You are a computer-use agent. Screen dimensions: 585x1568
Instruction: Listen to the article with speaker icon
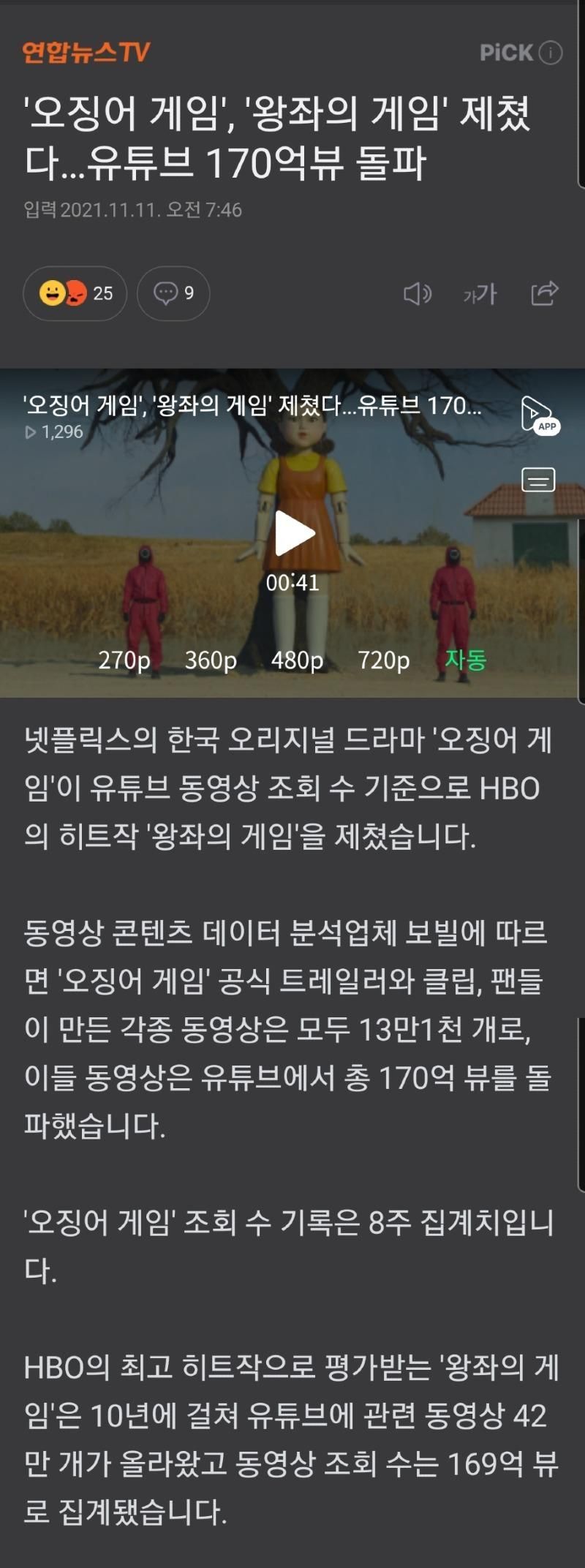click(418, 294)
